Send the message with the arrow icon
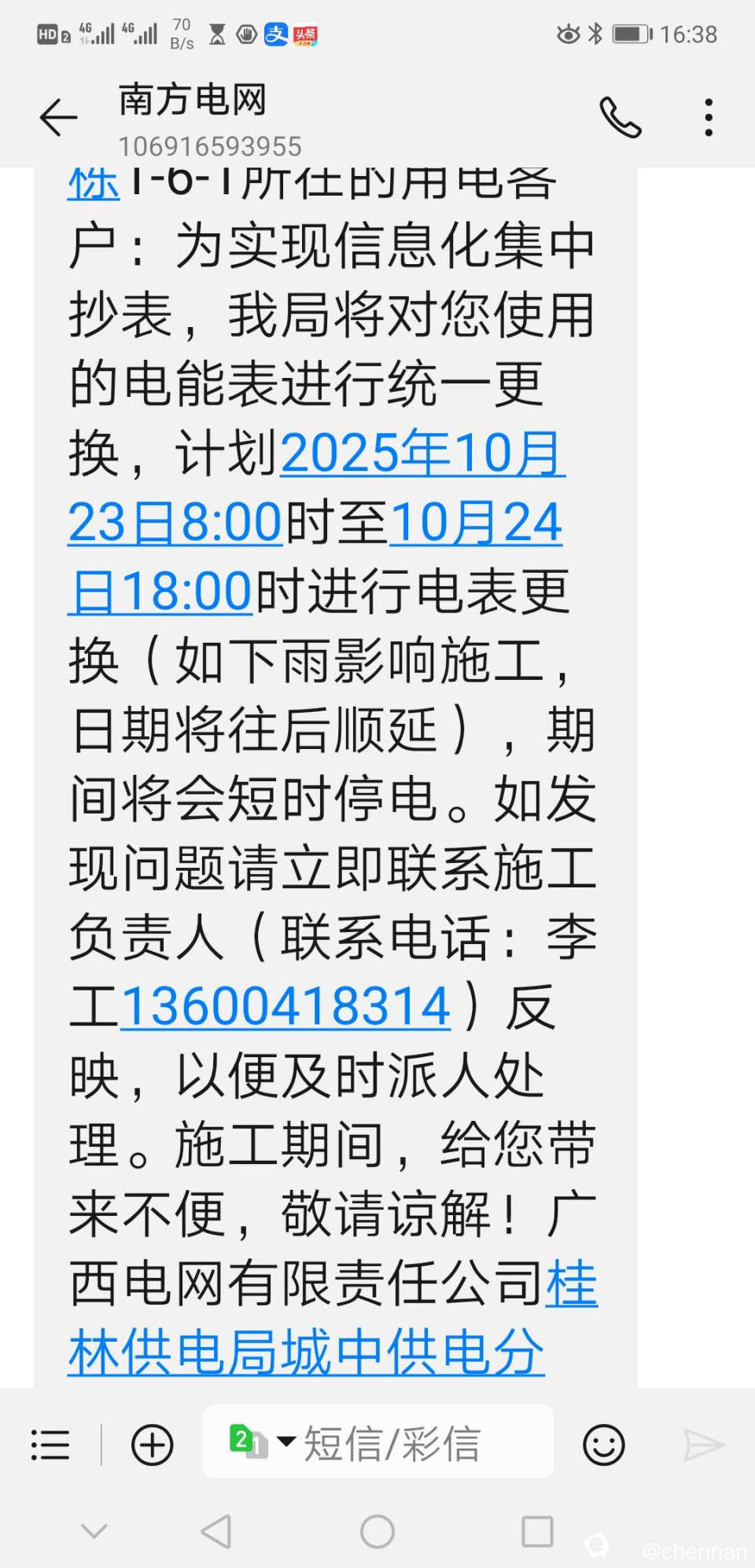Viewport: 755px width, 1568px height. tap(702, 1445)
